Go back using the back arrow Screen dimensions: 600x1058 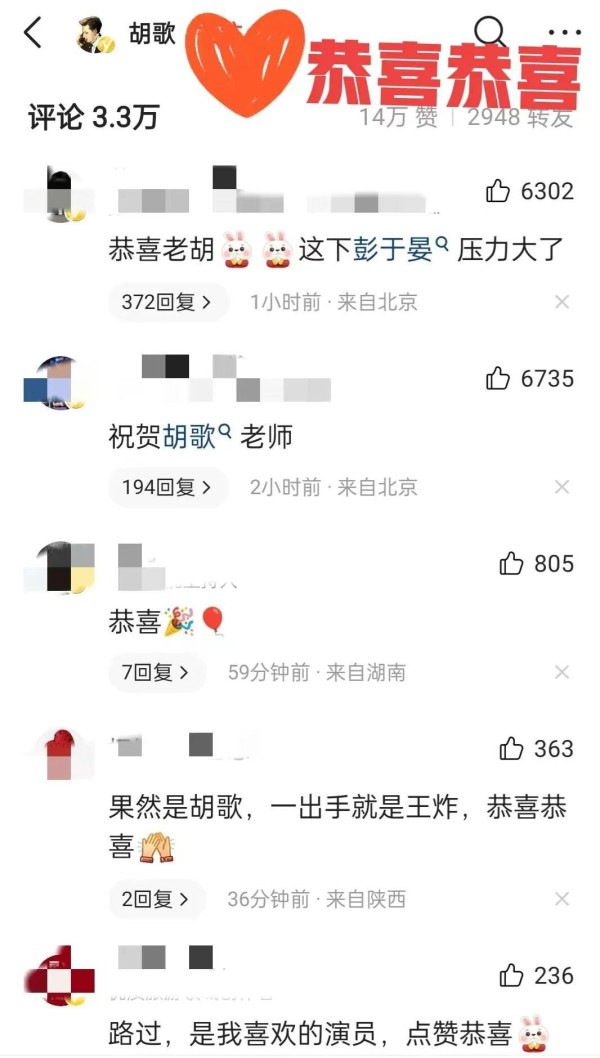coord(33,33)
